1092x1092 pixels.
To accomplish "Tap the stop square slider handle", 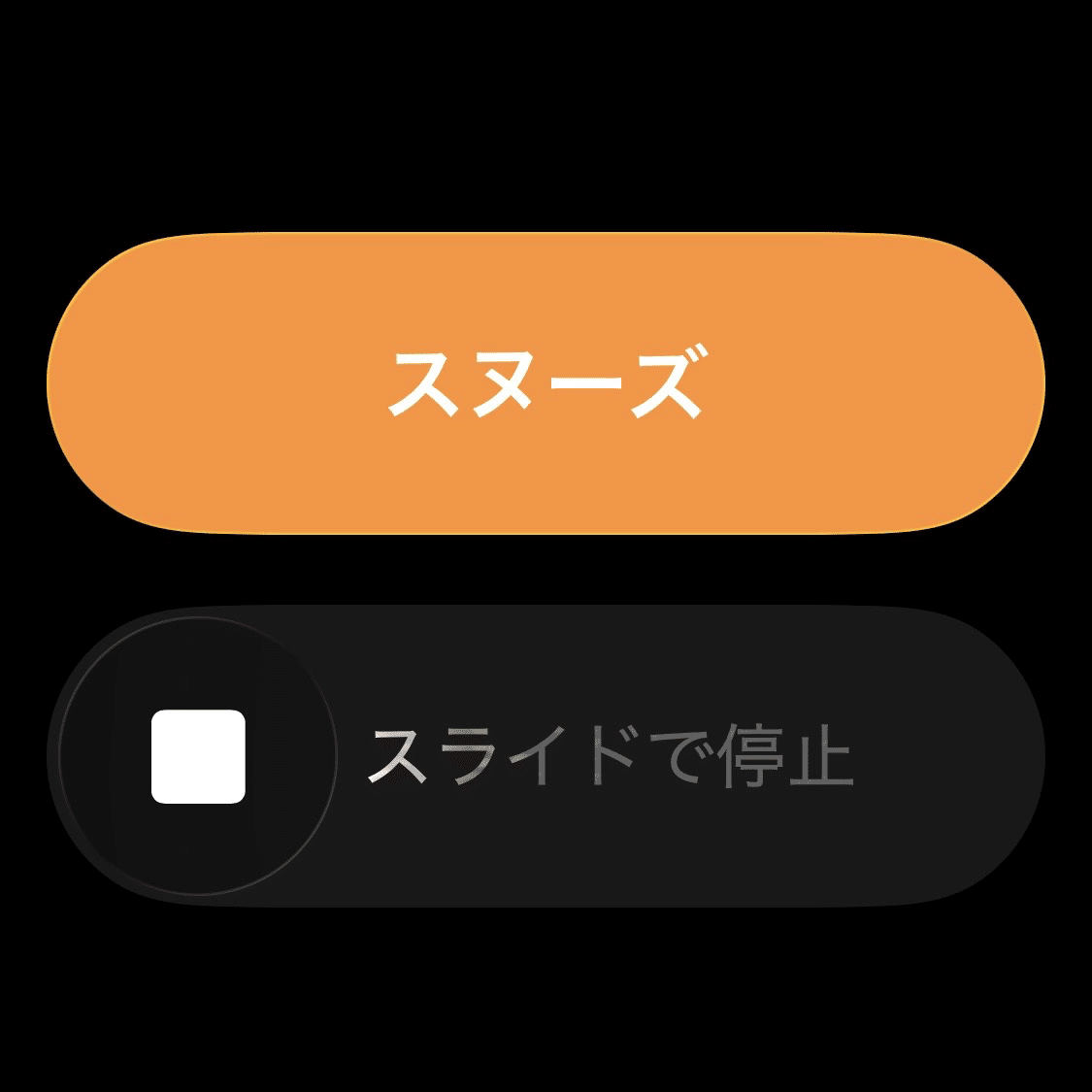I will coord(198,756).
